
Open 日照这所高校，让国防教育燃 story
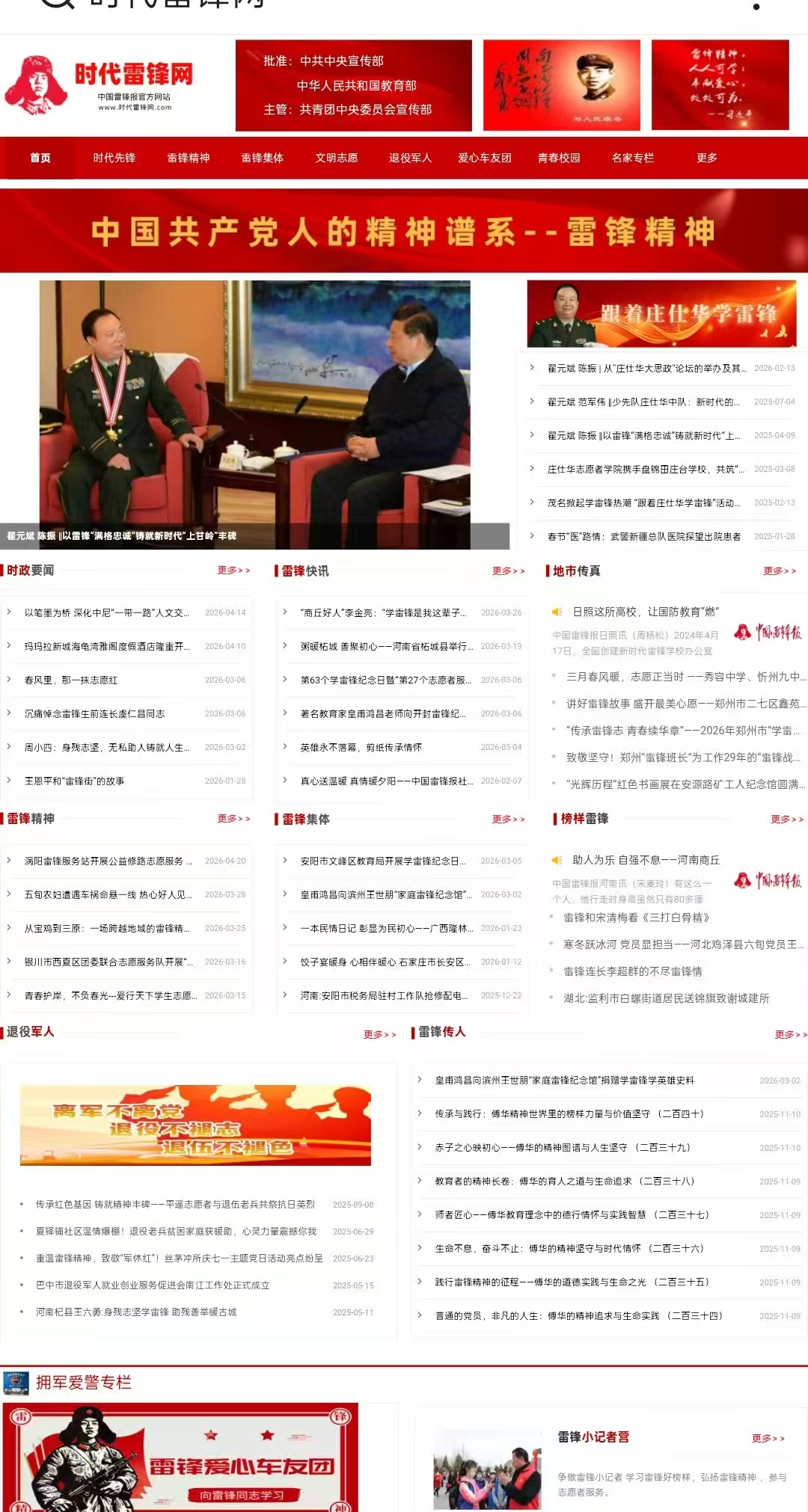pos(645,612)
